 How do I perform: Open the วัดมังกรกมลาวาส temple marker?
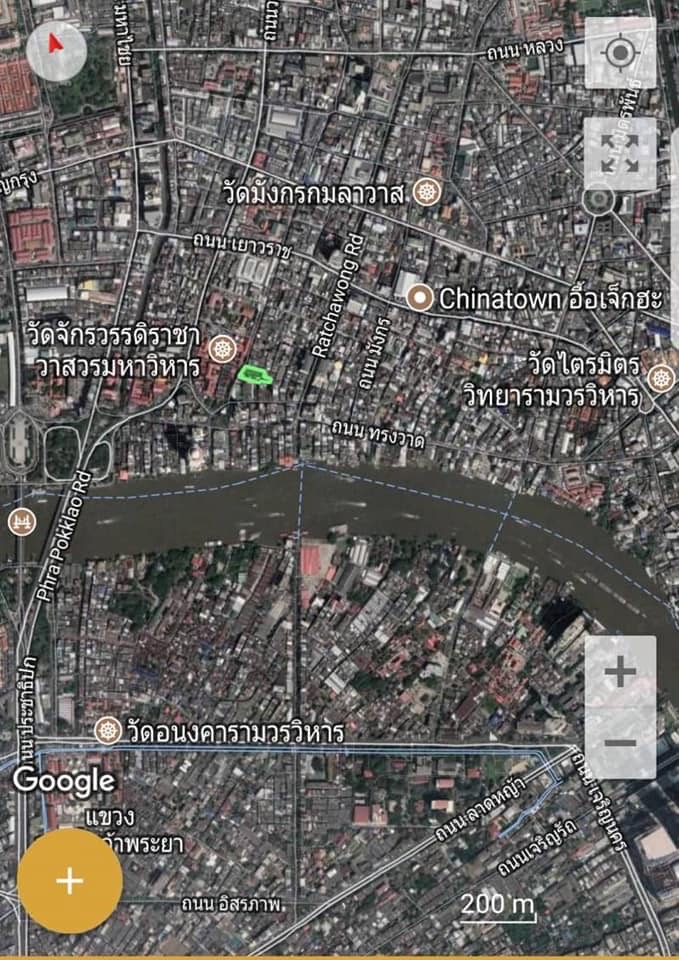(x=427, y=192)
